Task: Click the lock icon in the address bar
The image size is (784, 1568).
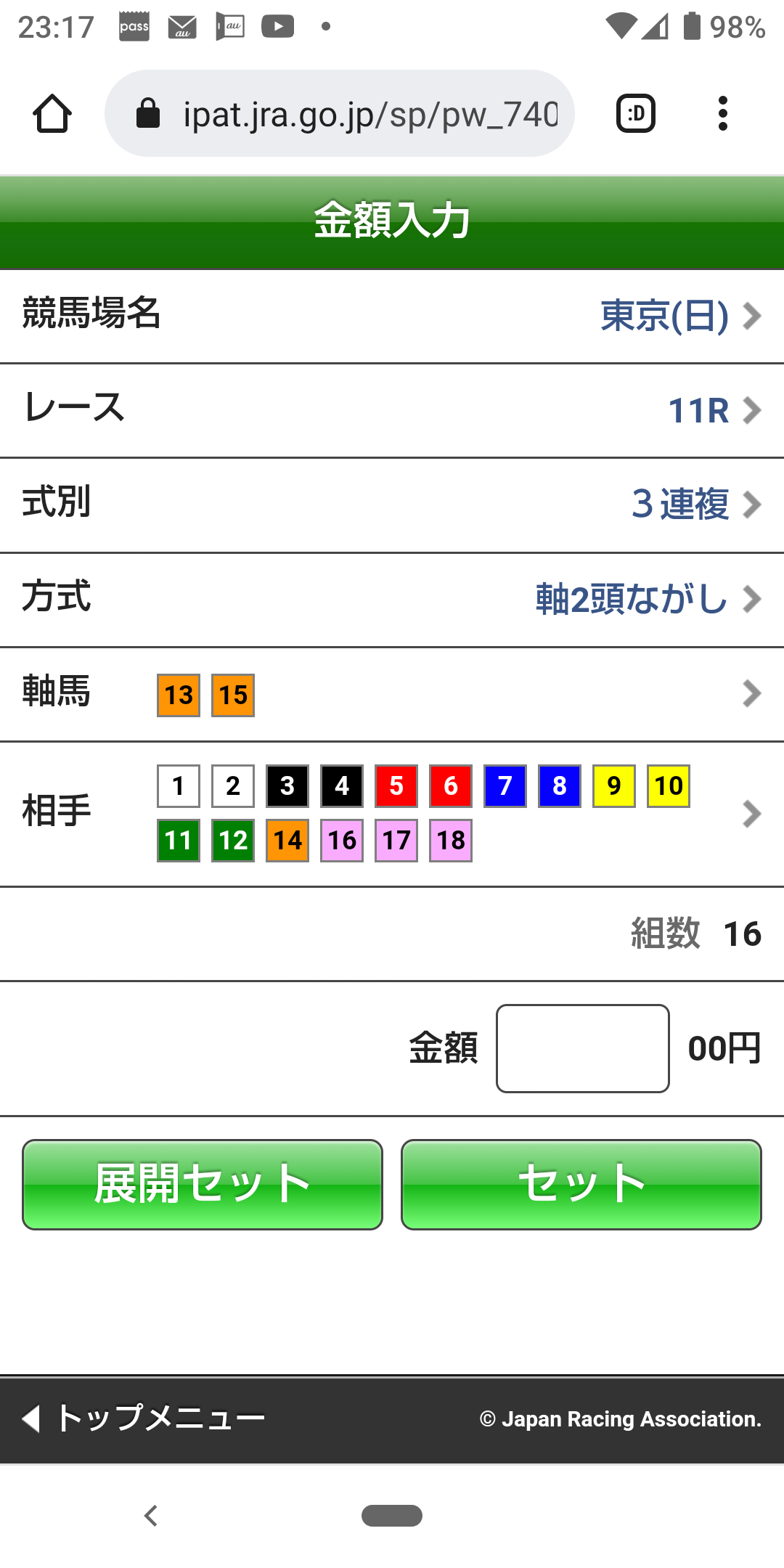Action: 147,113
